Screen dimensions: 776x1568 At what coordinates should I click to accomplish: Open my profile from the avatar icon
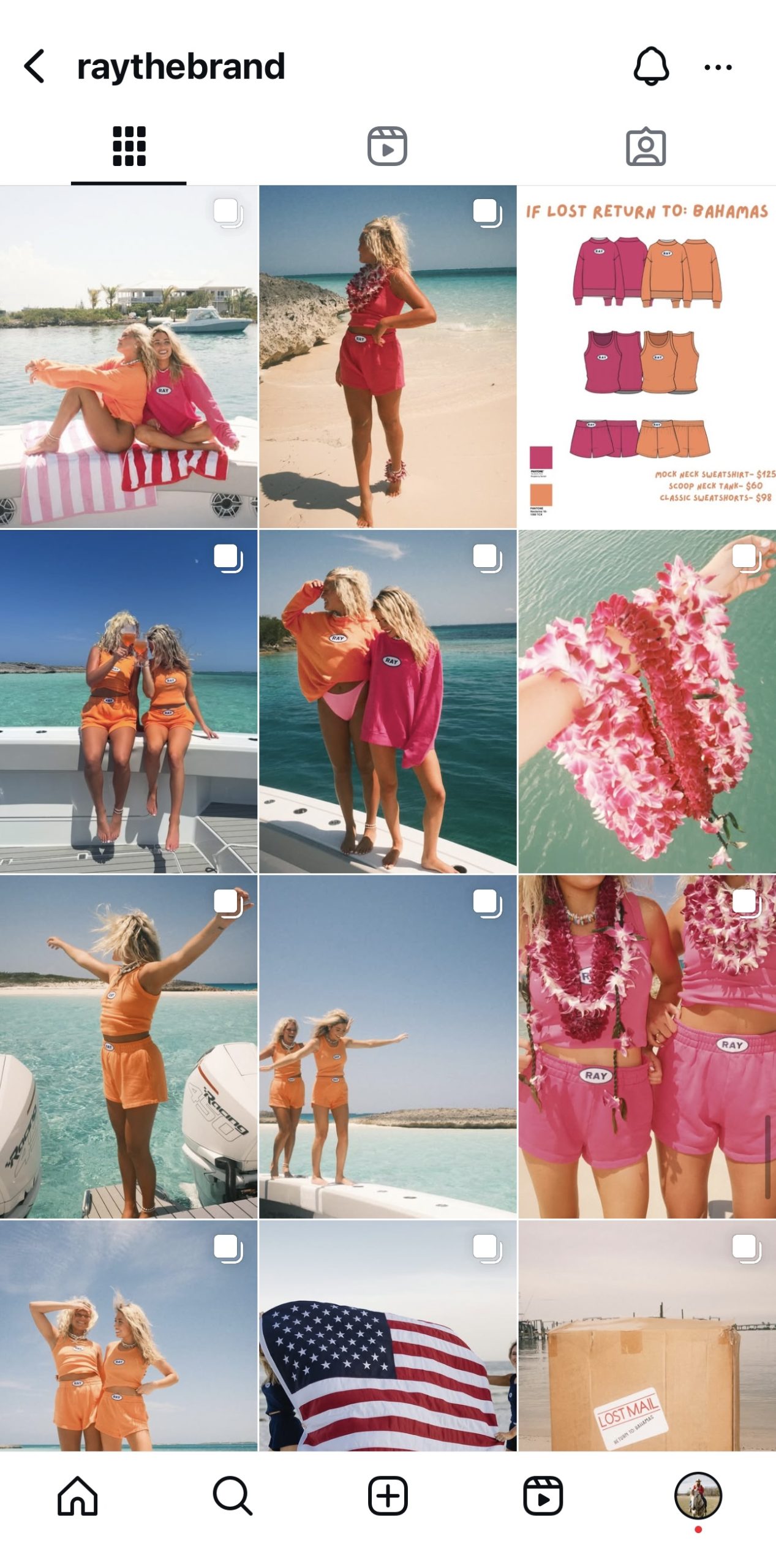[698, 1496]
